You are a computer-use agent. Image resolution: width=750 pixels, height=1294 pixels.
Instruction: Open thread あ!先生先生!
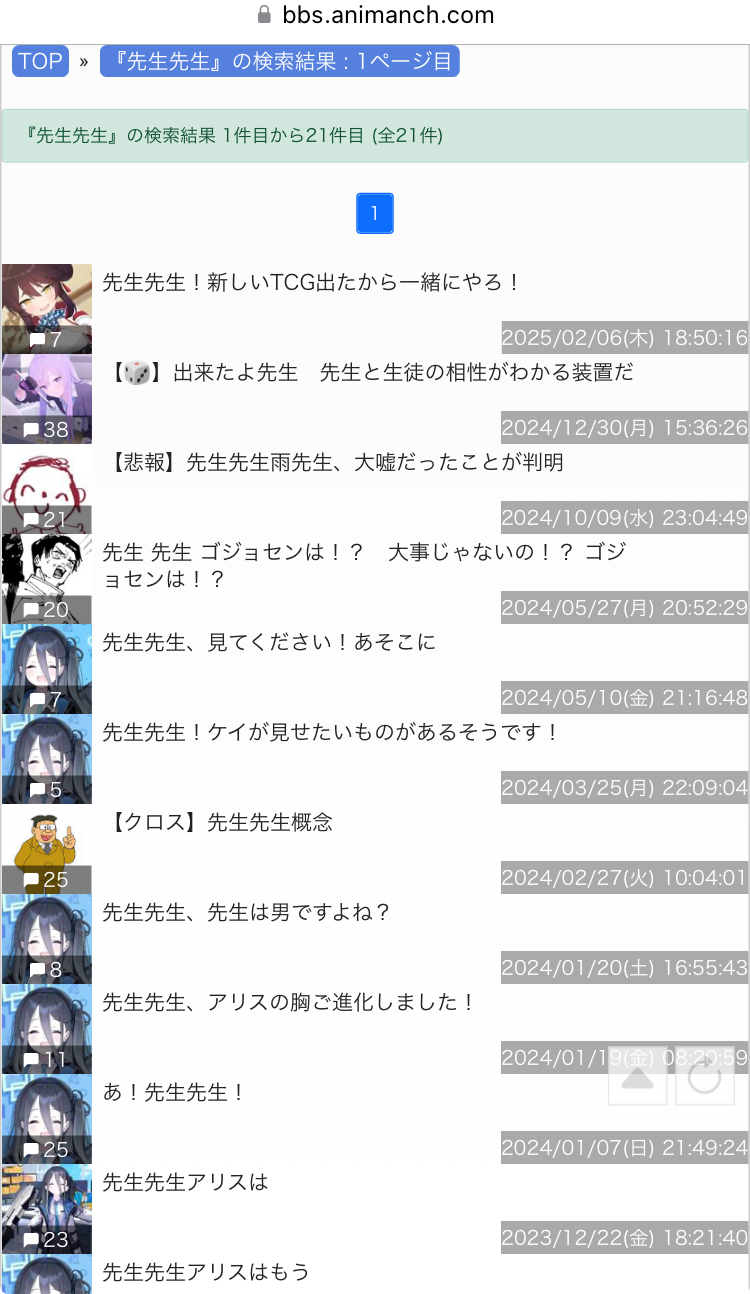click(175, 1092)
